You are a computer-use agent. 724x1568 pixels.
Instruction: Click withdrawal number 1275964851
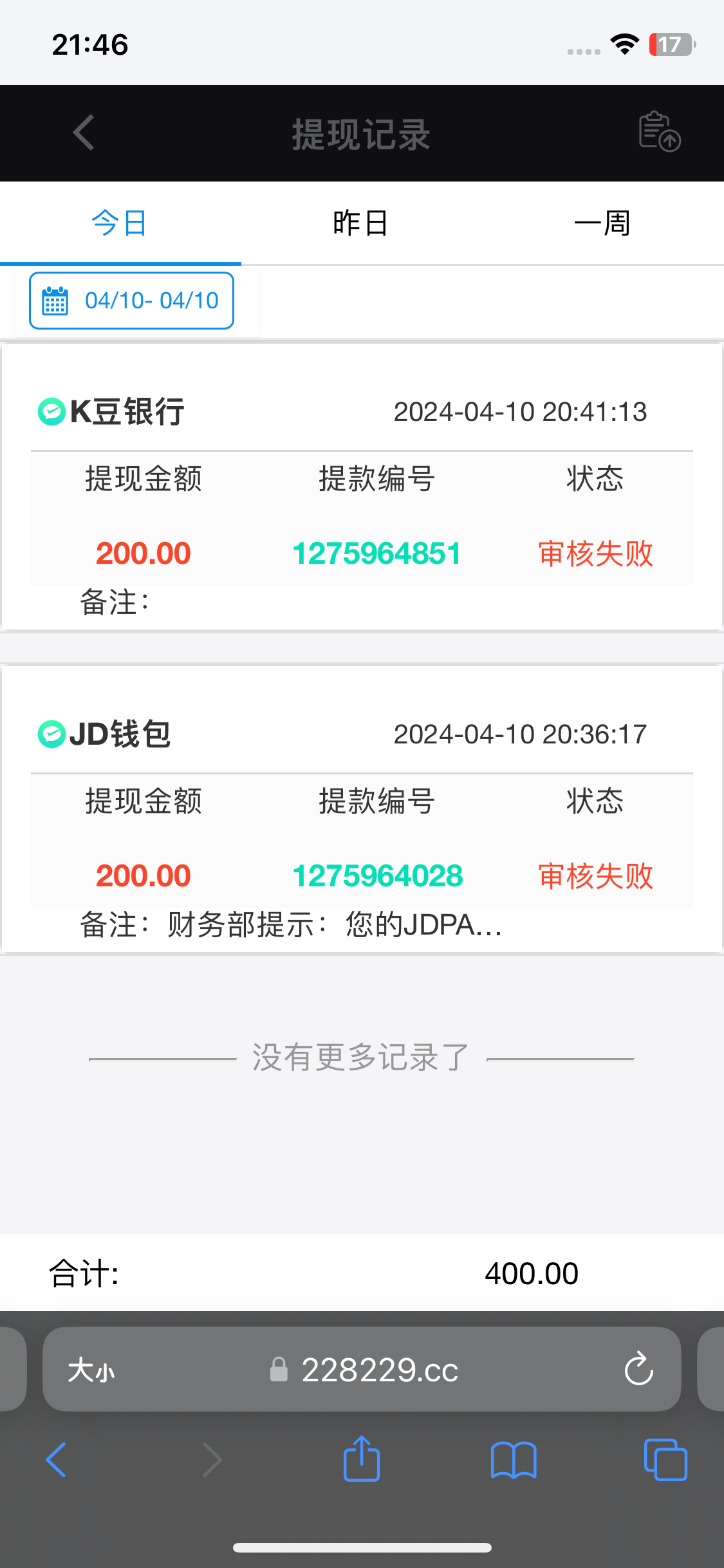point(376,552)
